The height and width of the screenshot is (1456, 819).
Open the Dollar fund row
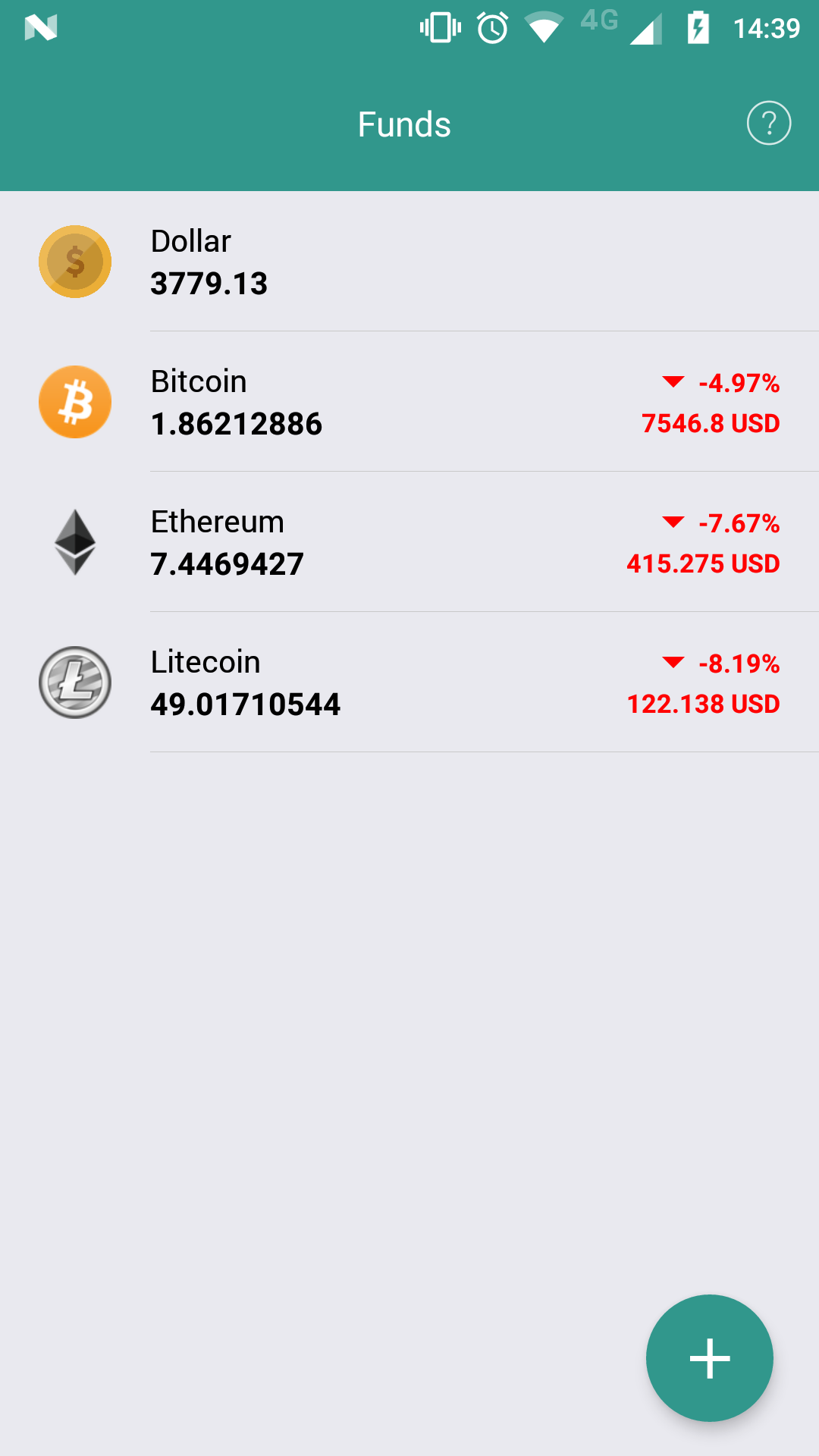[409, 262]
